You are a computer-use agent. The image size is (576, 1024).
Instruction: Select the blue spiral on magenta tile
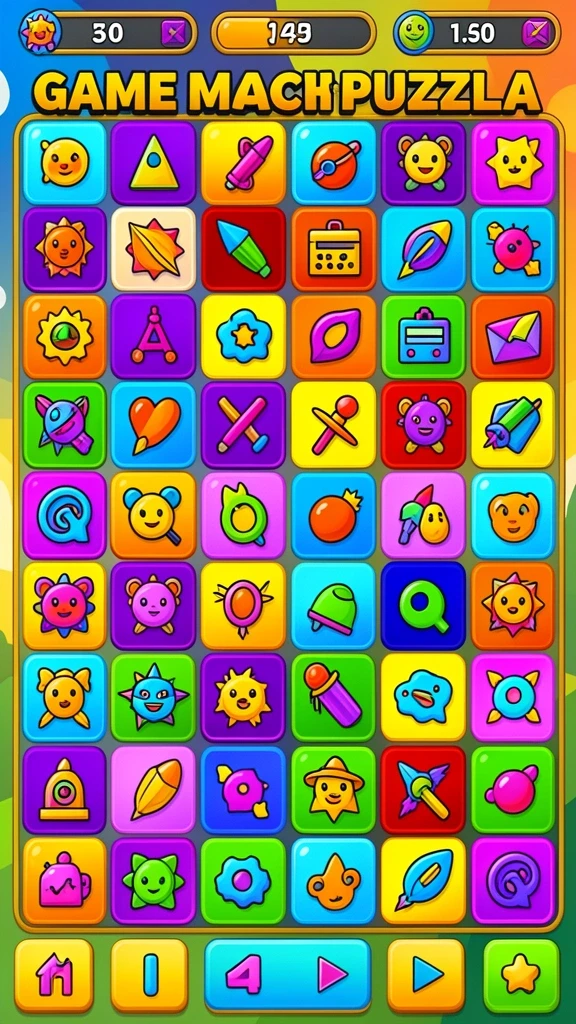(x=64, y=515)
